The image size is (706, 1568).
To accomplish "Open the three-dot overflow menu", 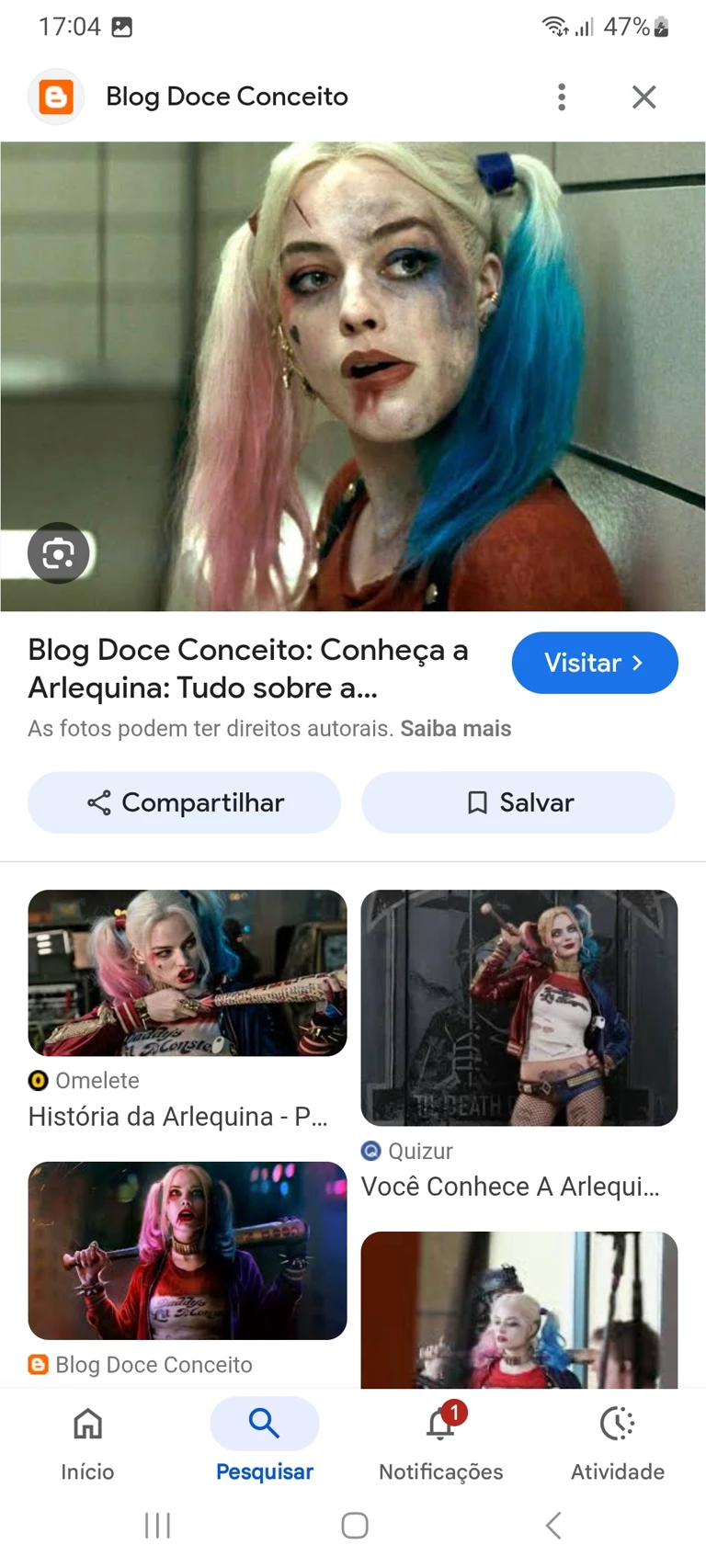I will coord(562,97).
